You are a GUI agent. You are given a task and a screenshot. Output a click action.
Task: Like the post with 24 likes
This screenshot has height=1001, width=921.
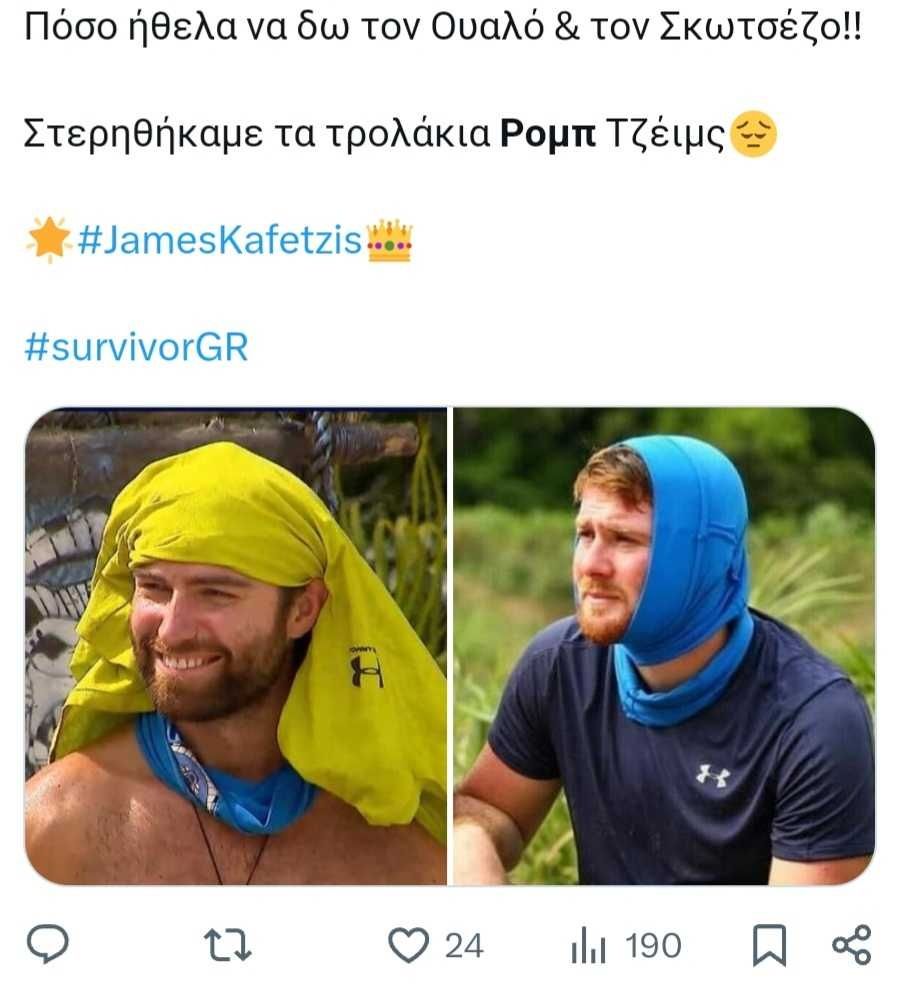coord(408,945)
